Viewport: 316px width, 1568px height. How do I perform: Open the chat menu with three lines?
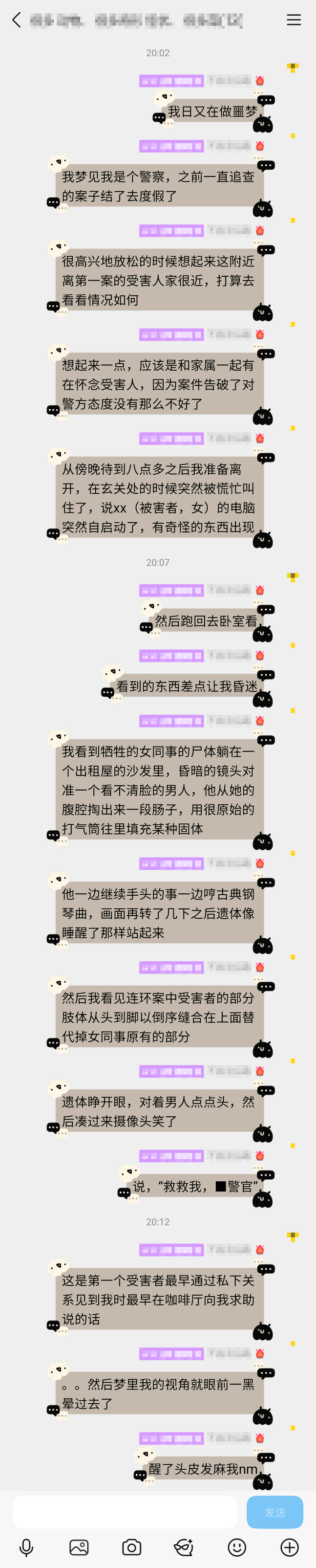pyautogui.click(x=294, y=20)
